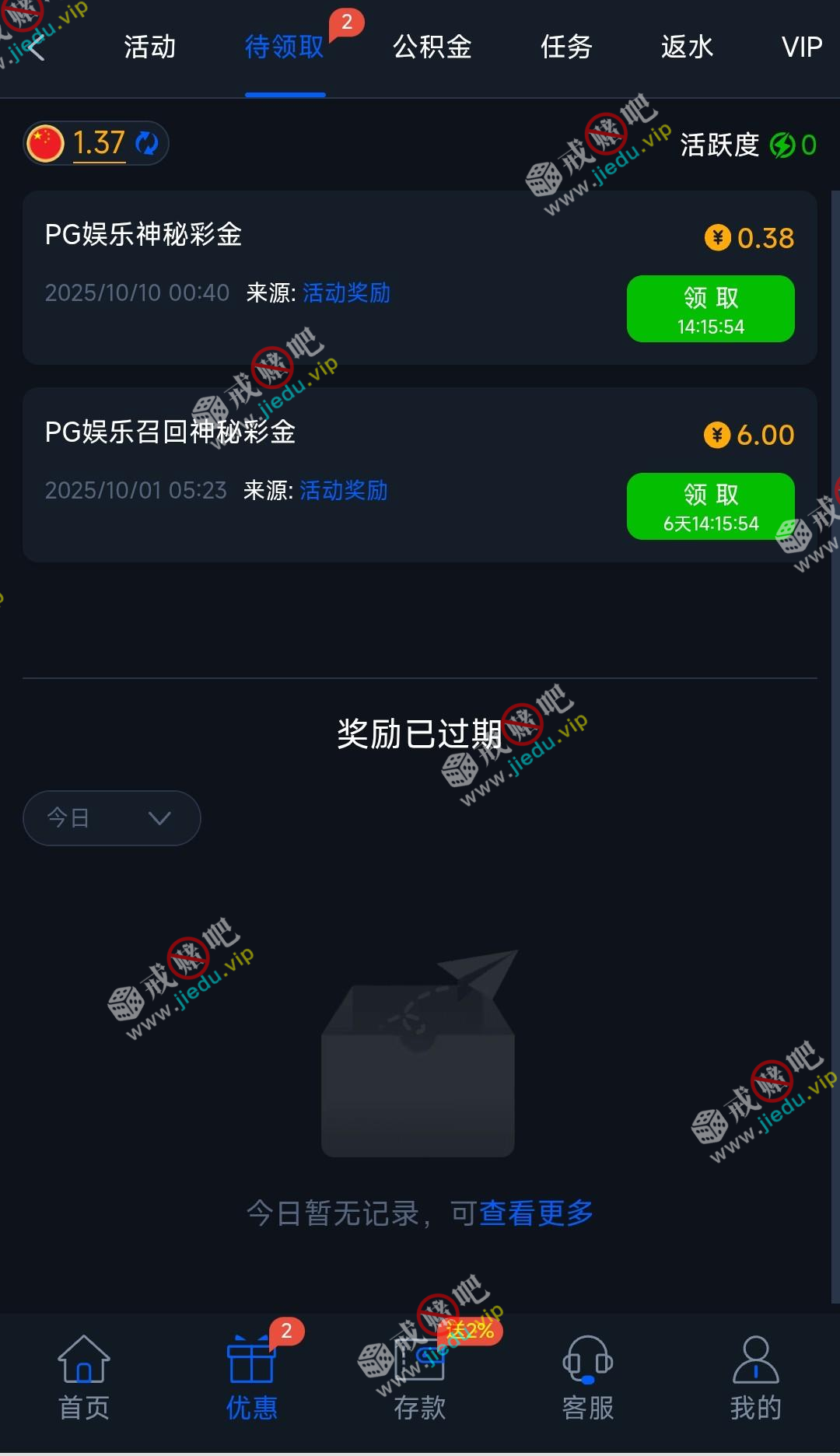Tap the 查看更多 link
Viewport: 840px width, 1456px height.
pos(536,1213)
